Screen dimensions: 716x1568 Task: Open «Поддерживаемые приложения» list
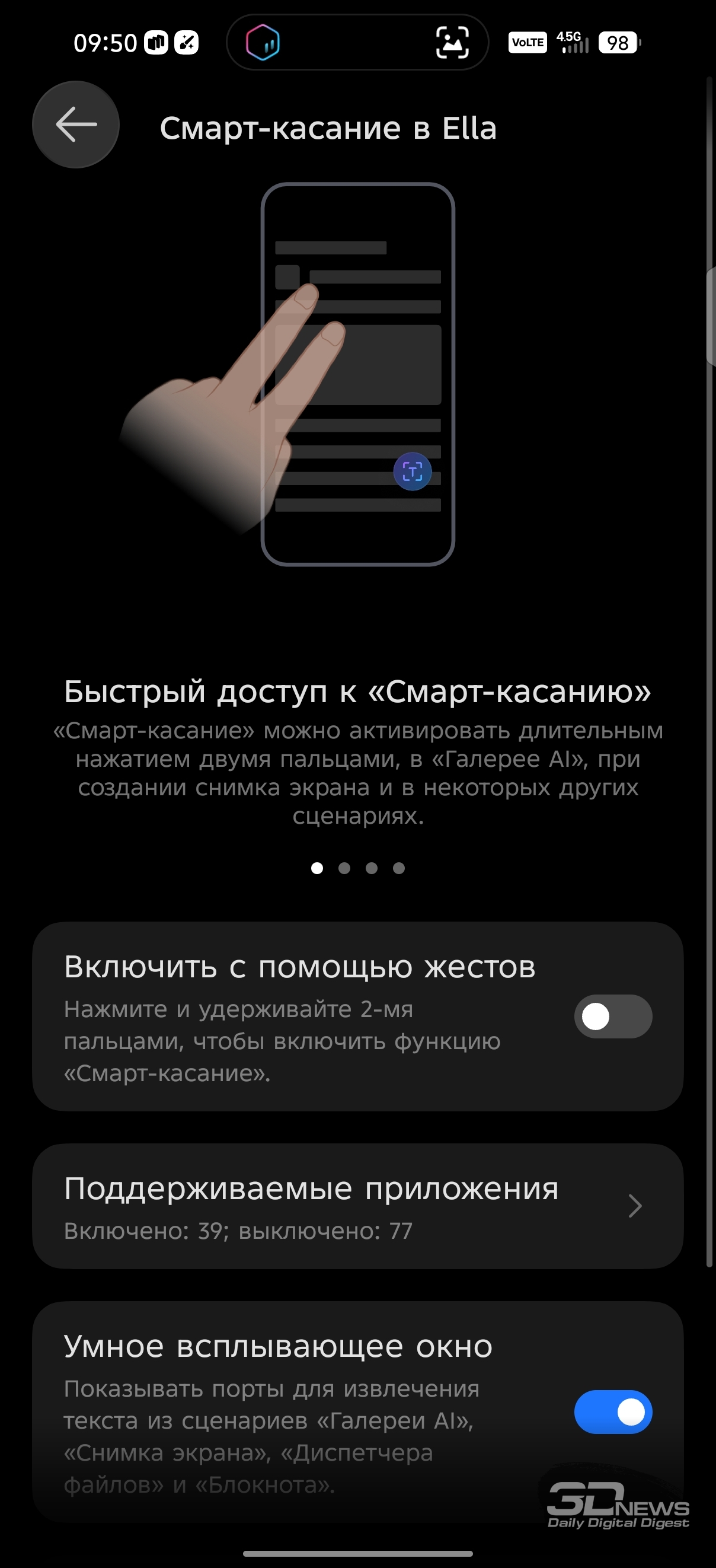click(357, 1205)
